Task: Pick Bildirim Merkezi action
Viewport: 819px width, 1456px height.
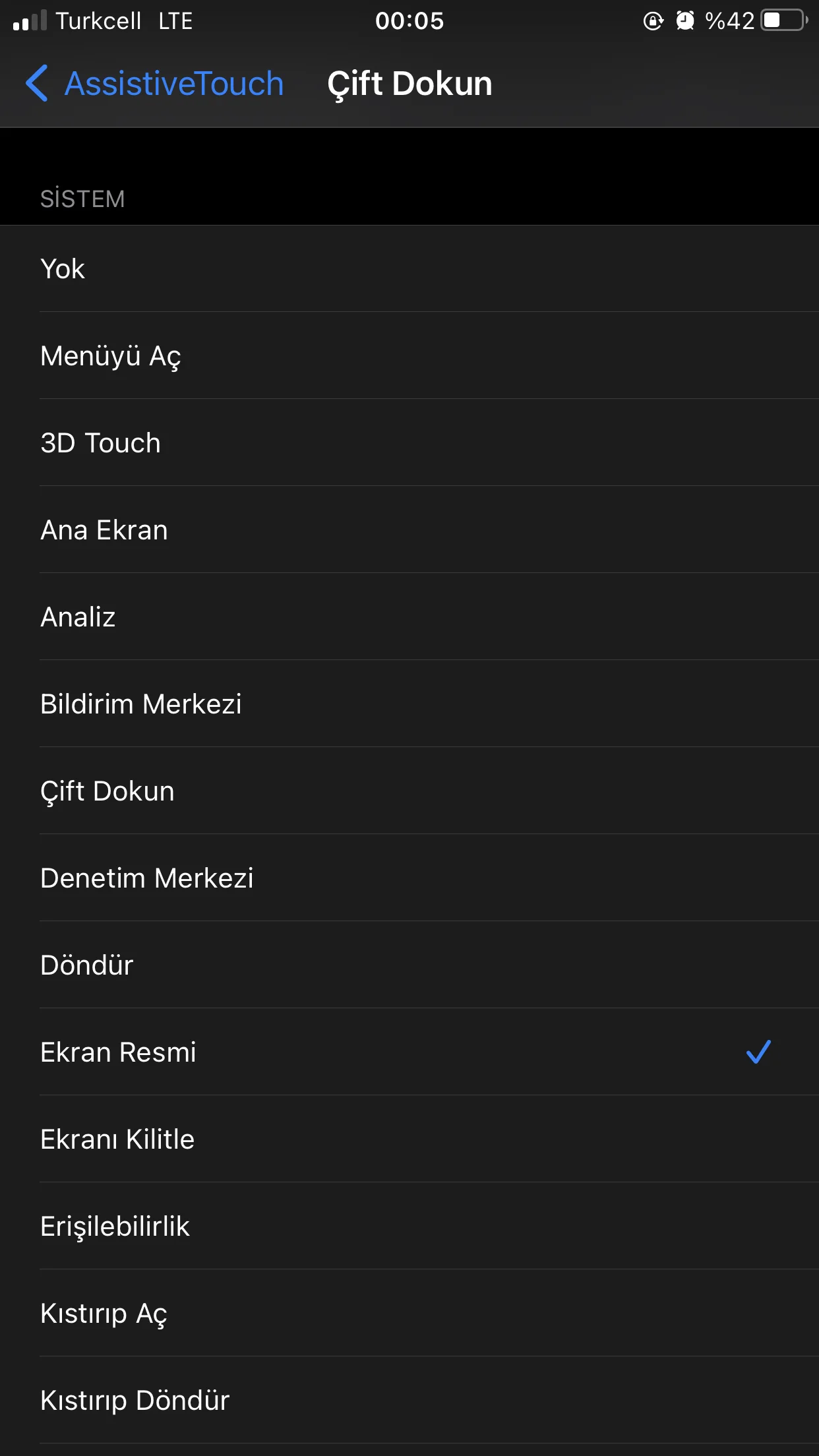Action: coord(409,704)
